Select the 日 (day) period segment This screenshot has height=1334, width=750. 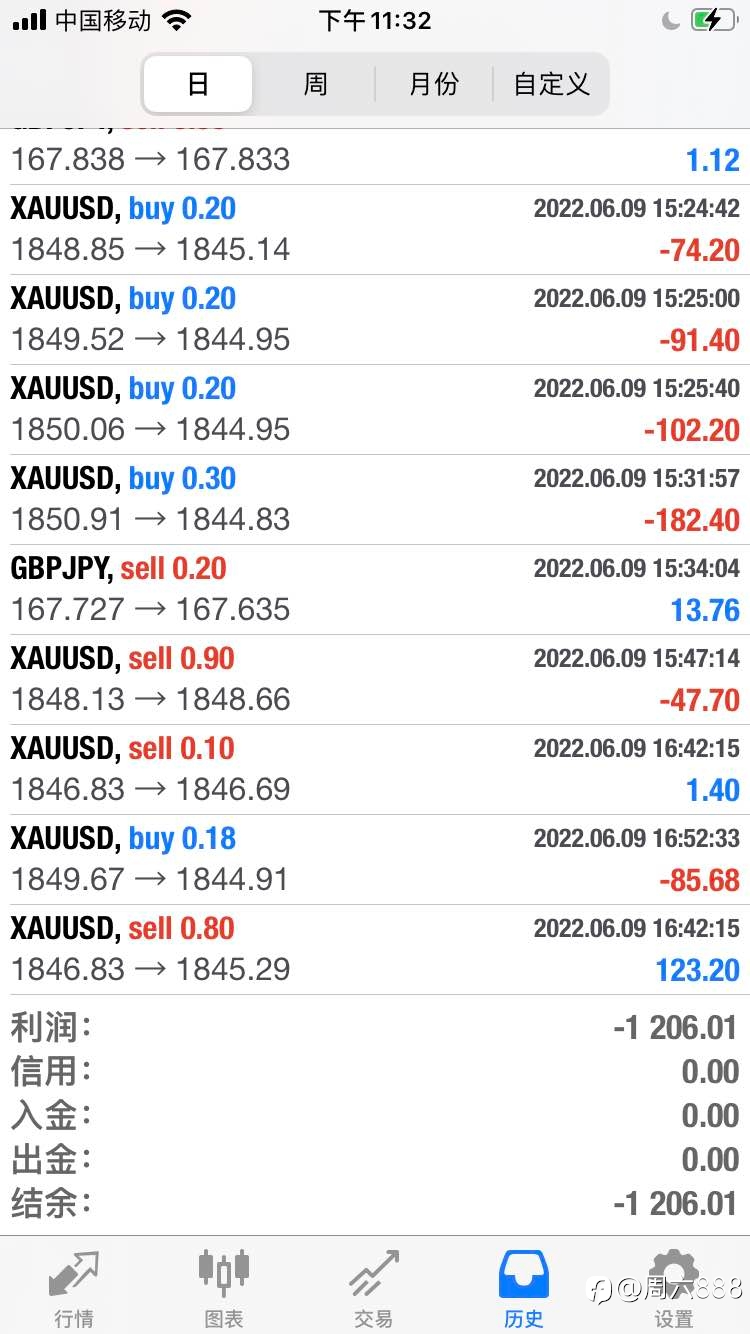point(198,84)
